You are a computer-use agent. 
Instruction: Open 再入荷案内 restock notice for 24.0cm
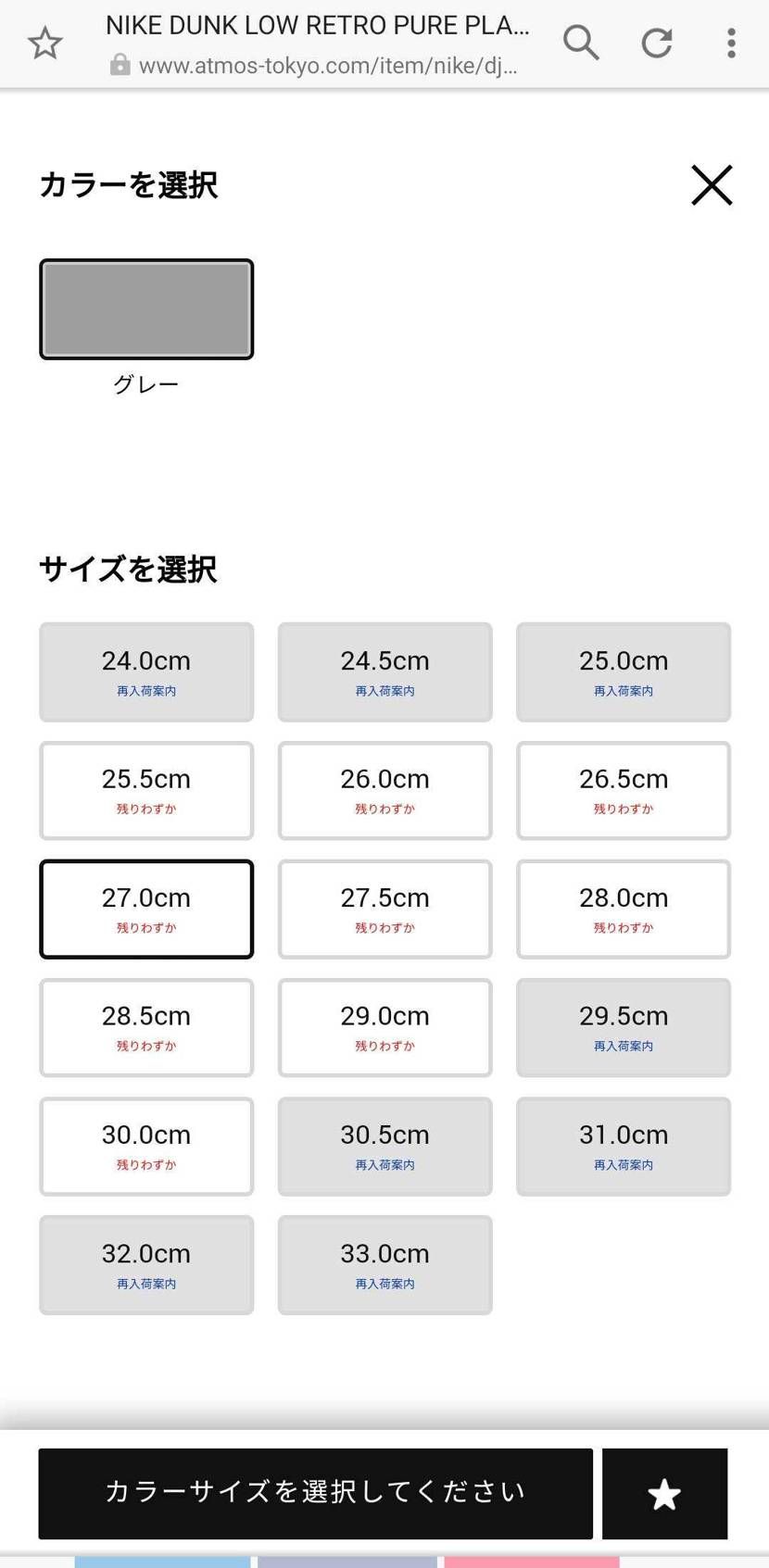click(x=145, y=690)
